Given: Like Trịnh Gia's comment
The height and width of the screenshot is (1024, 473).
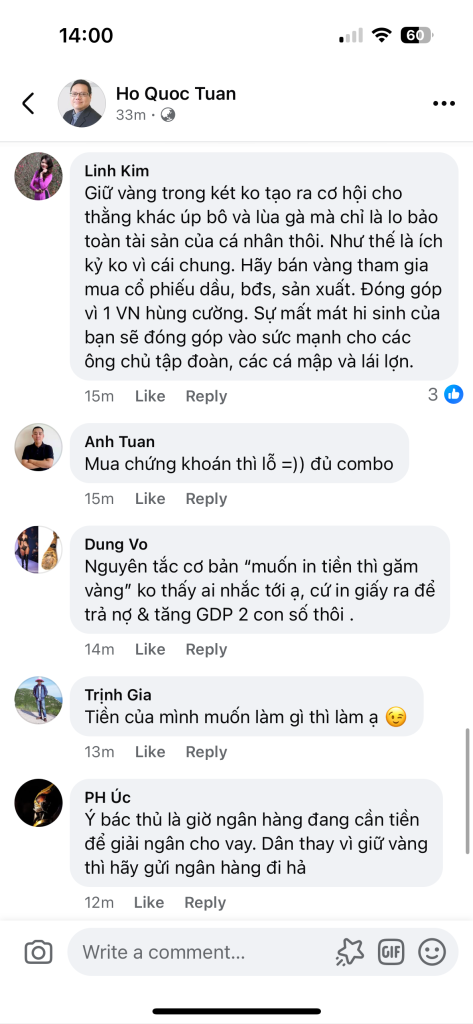Looking at the screenshot, I should pyautogui.click(x=150, y=752).
